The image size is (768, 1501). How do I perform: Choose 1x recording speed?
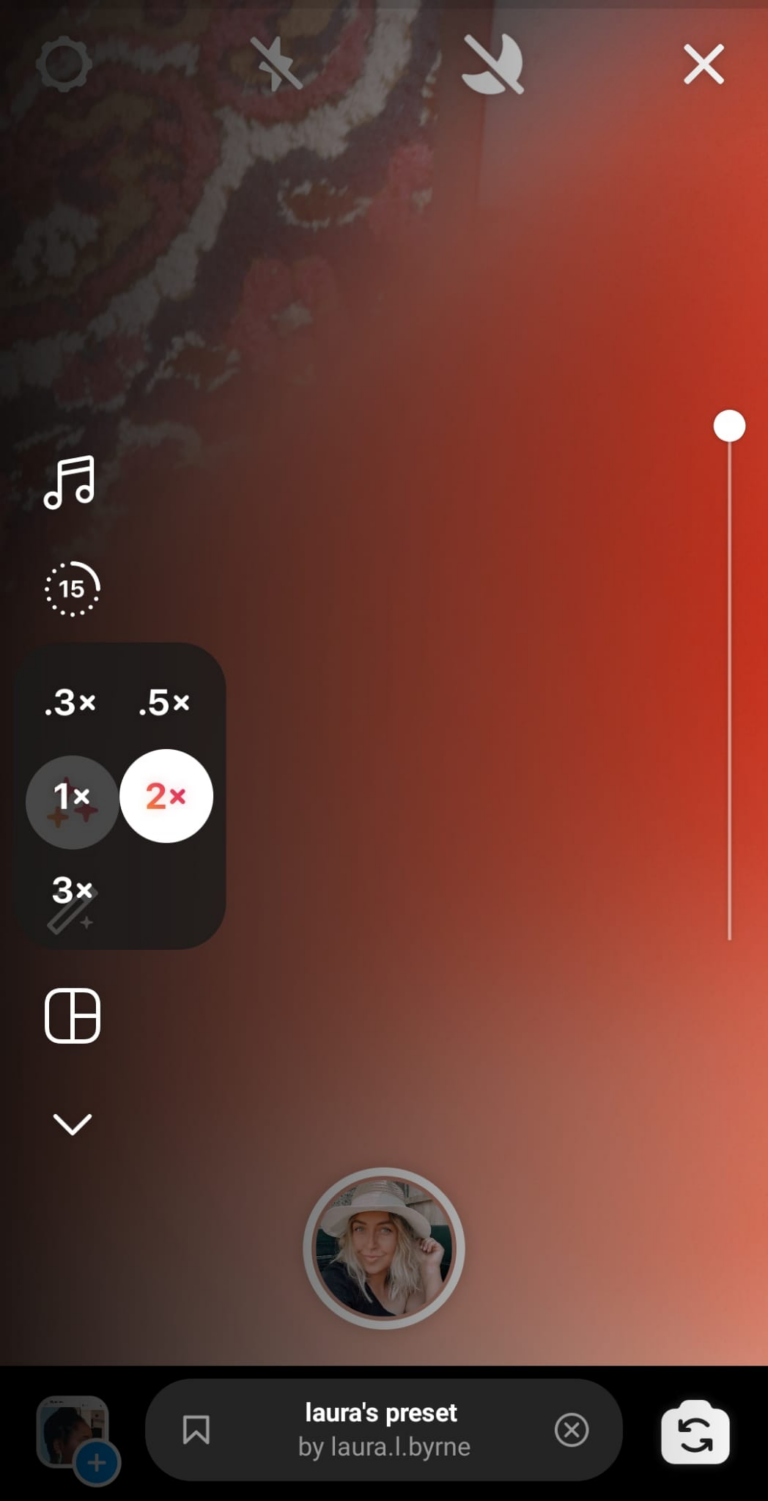coord(71,797)
